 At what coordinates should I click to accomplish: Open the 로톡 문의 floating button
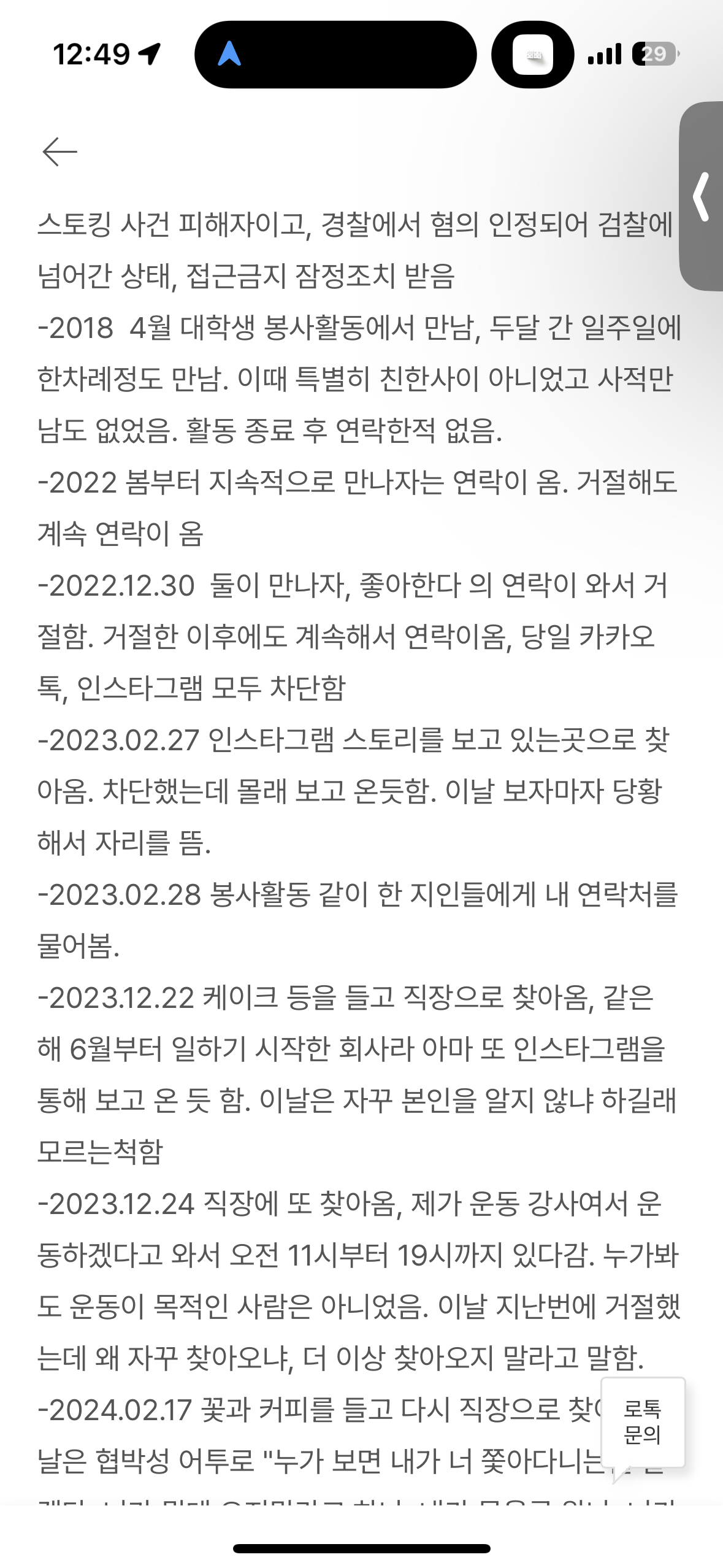(642, 1422)
